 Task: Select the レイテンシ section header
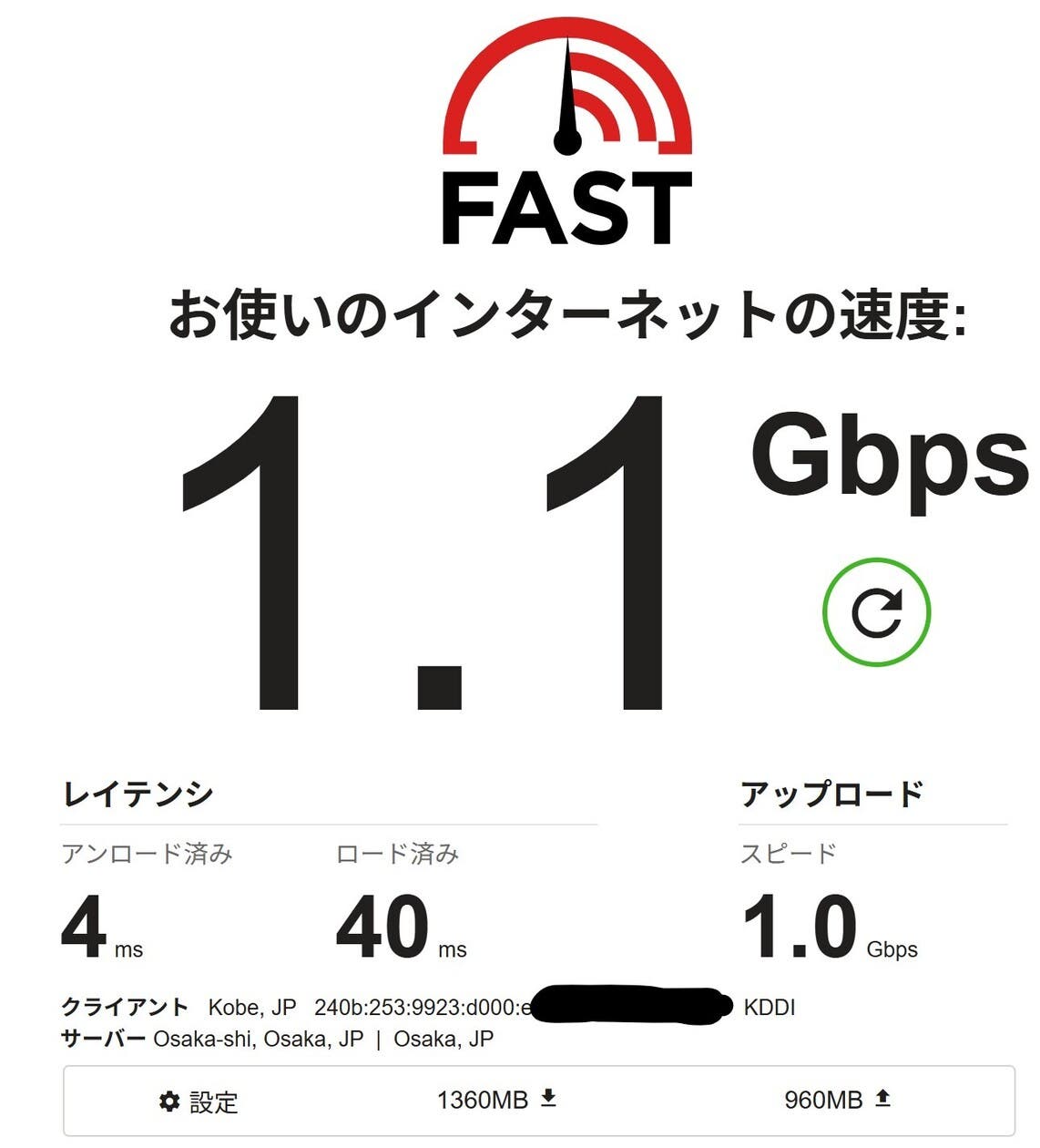pos(137,792)
